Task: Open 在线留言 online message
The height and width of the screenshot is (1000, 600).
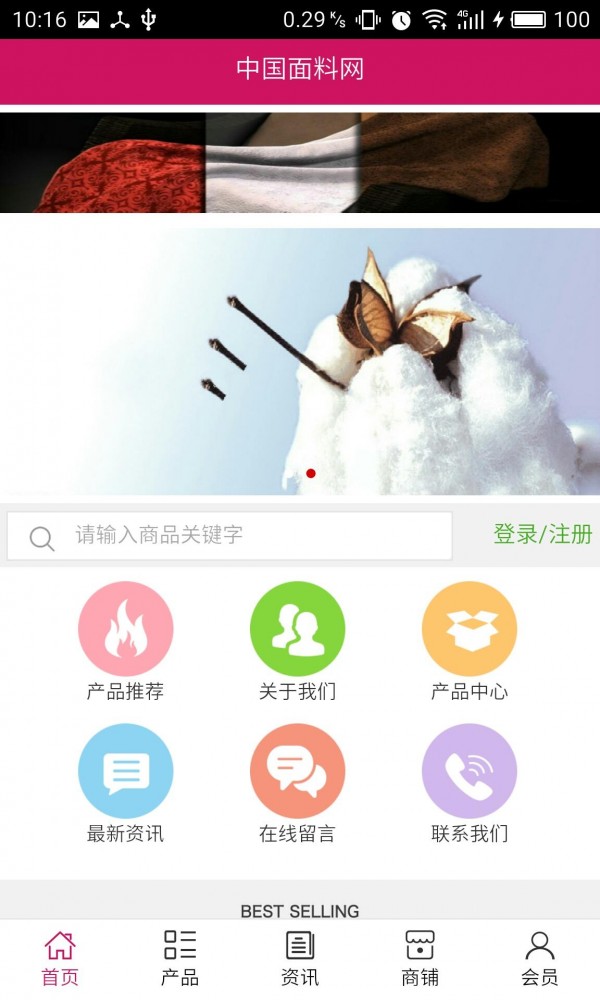Action: click(297, 783)
